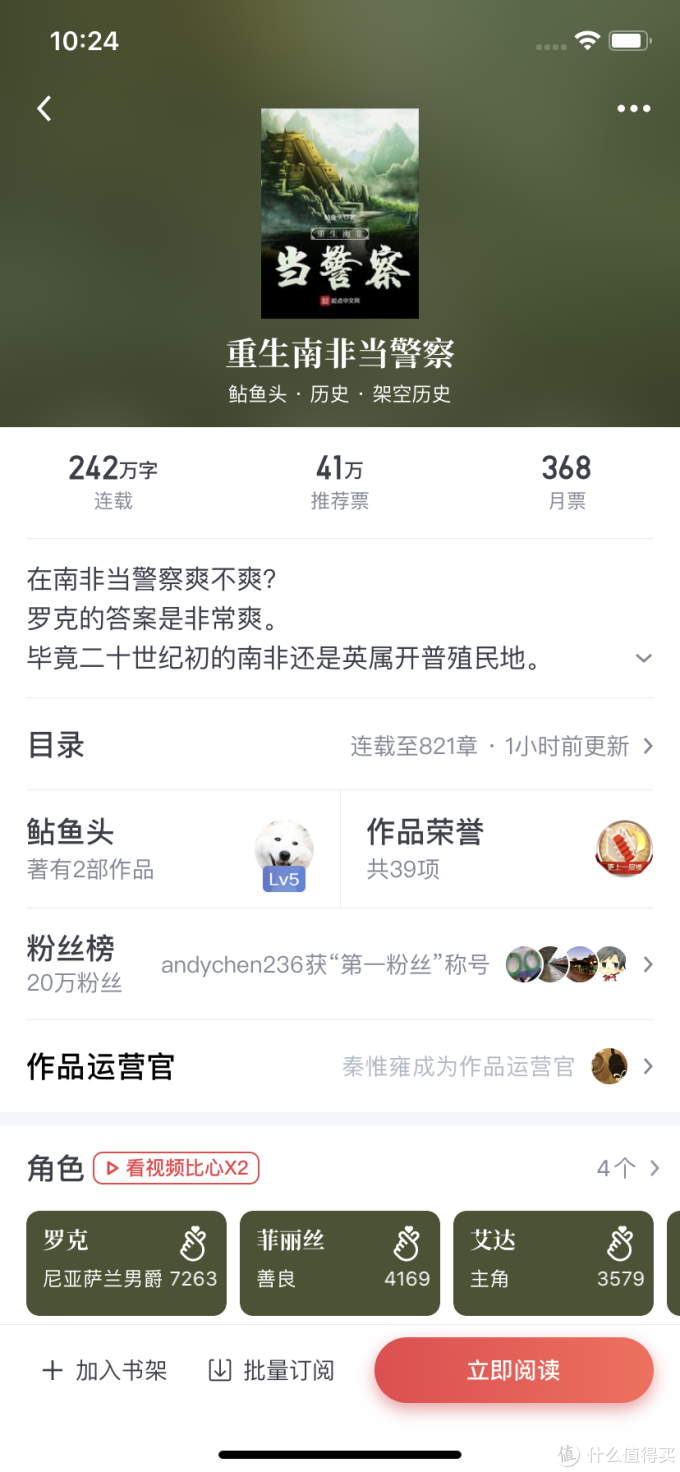Viewport: 680px width, 1472px height.
Task: Open character card 艾达
Action: click(553, 1262)
